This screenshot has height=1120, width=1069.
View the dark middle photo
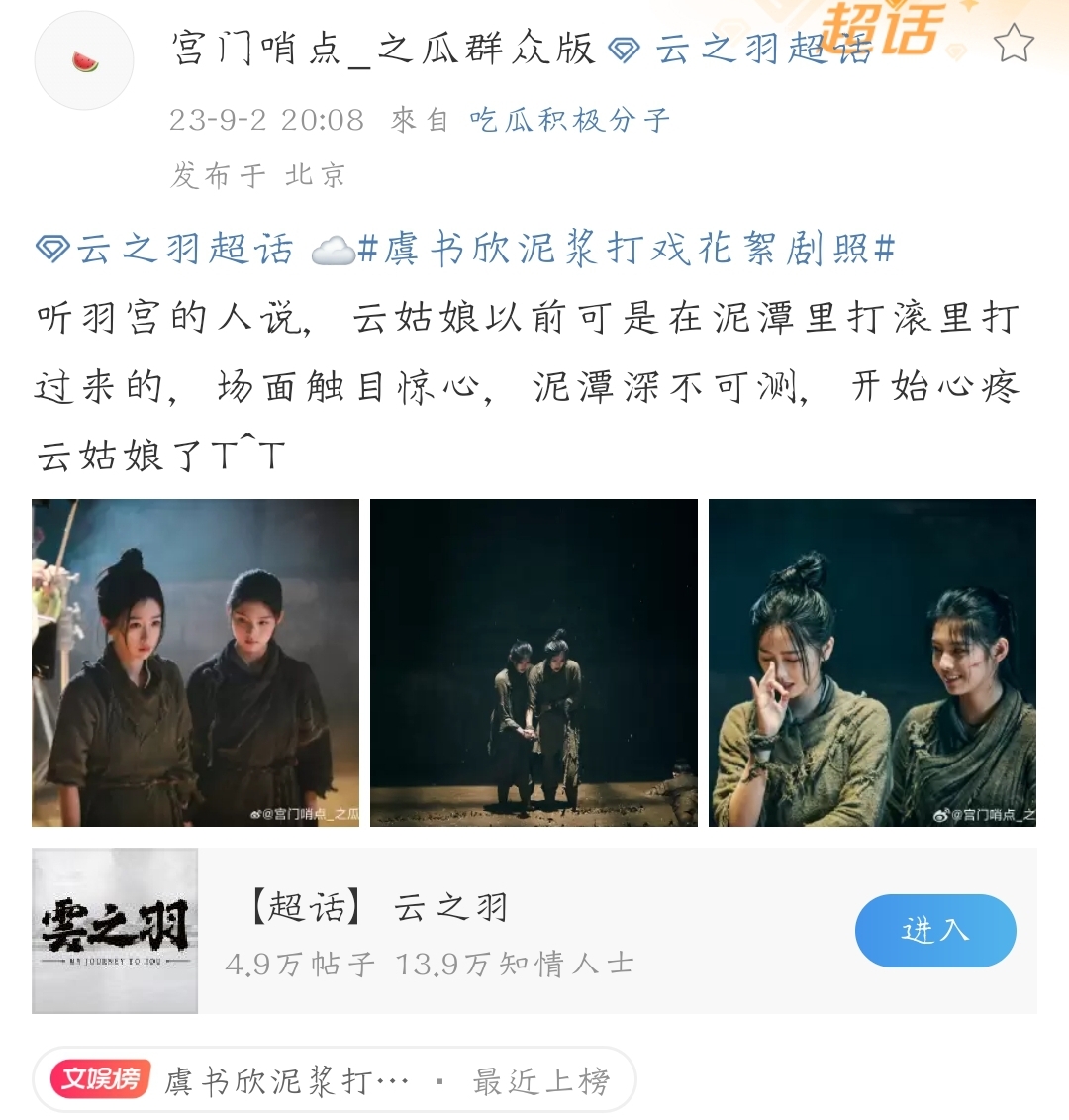(x=534, y=662)
